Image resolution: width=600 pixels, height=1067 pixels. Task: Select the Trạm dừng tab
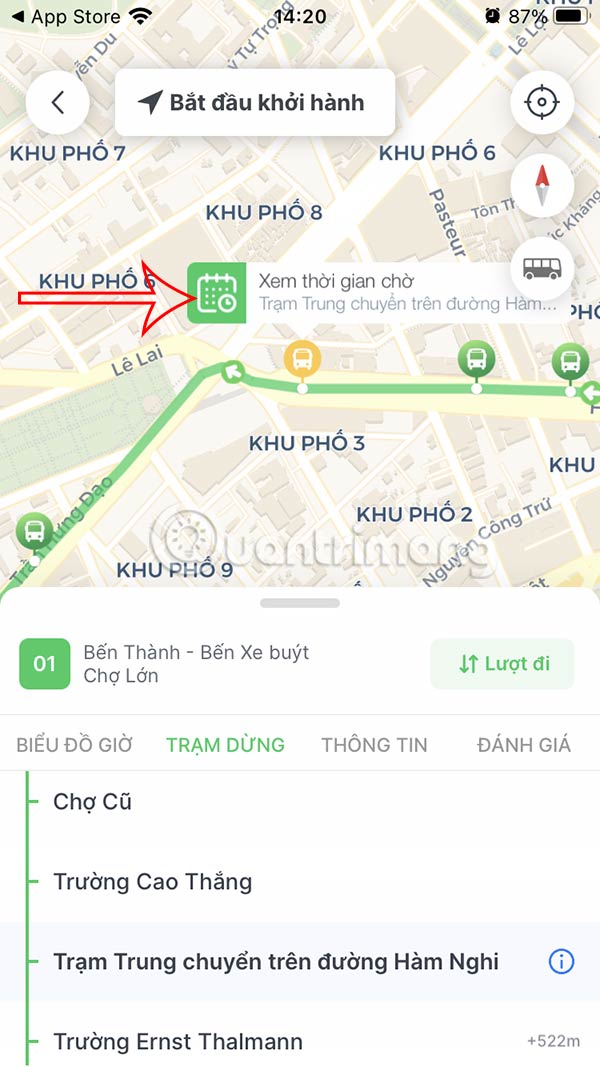[225, 744]
